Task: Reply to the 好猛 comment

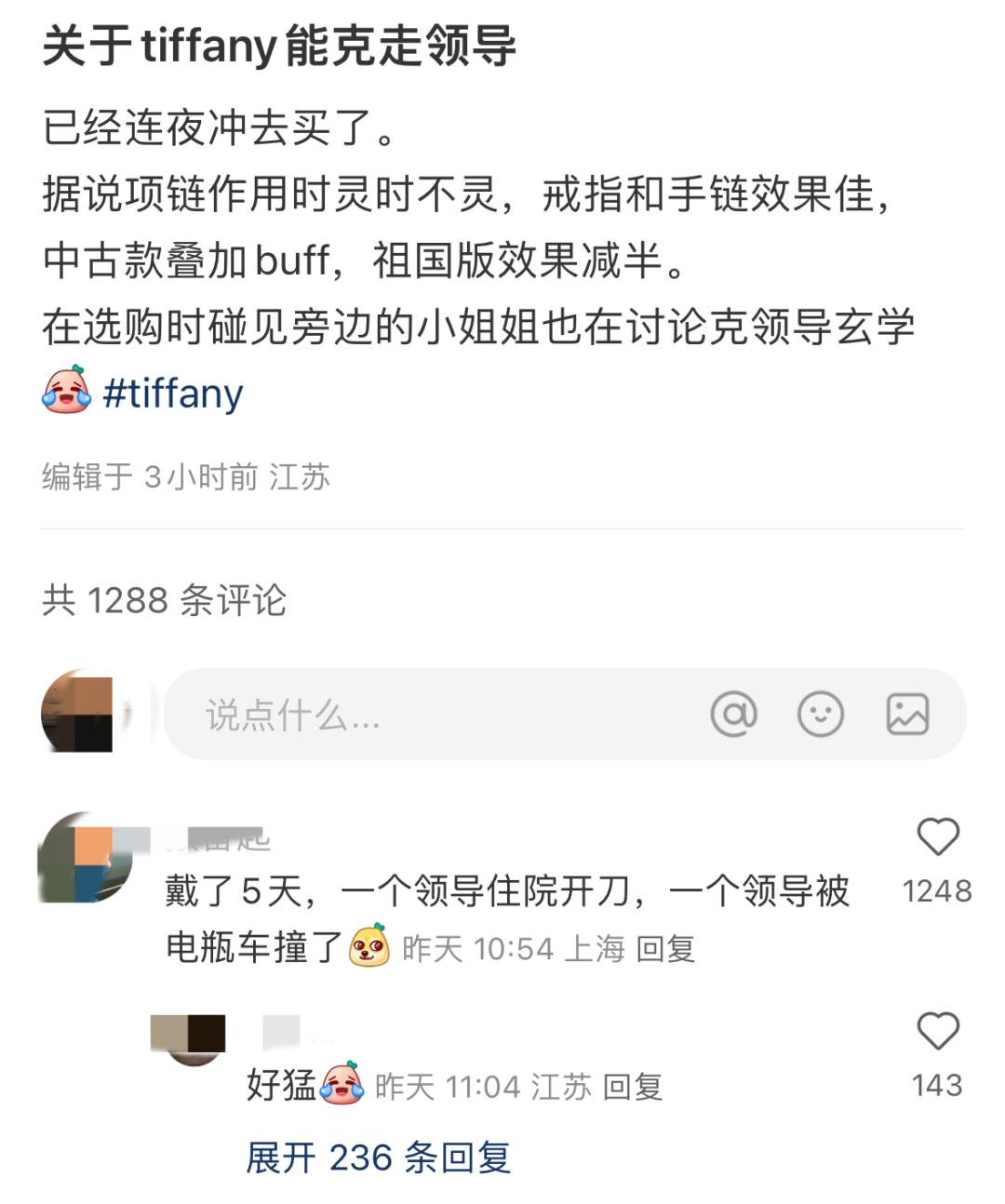Action: (x=633, y=1087)
